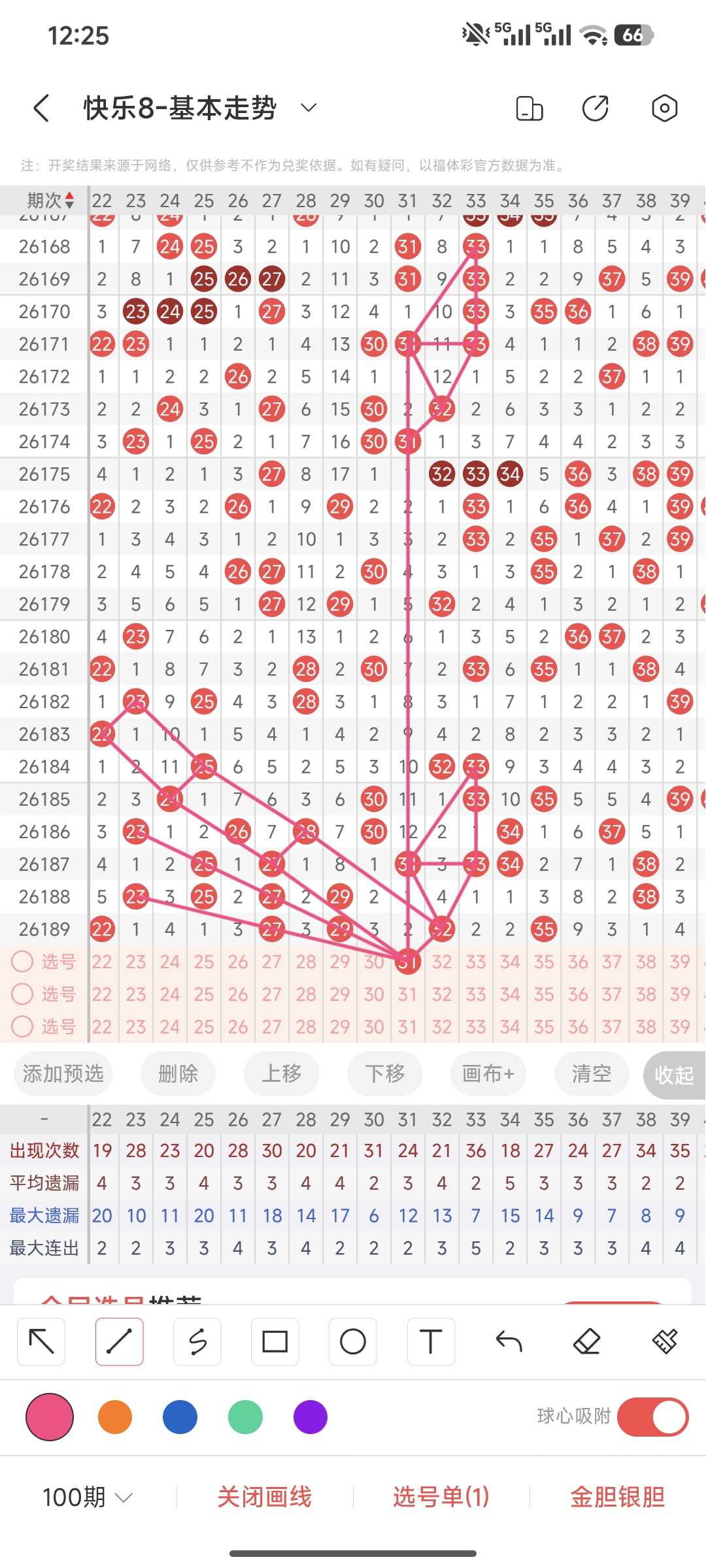Image resolution: width=706 pixels, height=1568 pixels.
Task: Choose the circle shape tool
Action: click(353, 1342)
